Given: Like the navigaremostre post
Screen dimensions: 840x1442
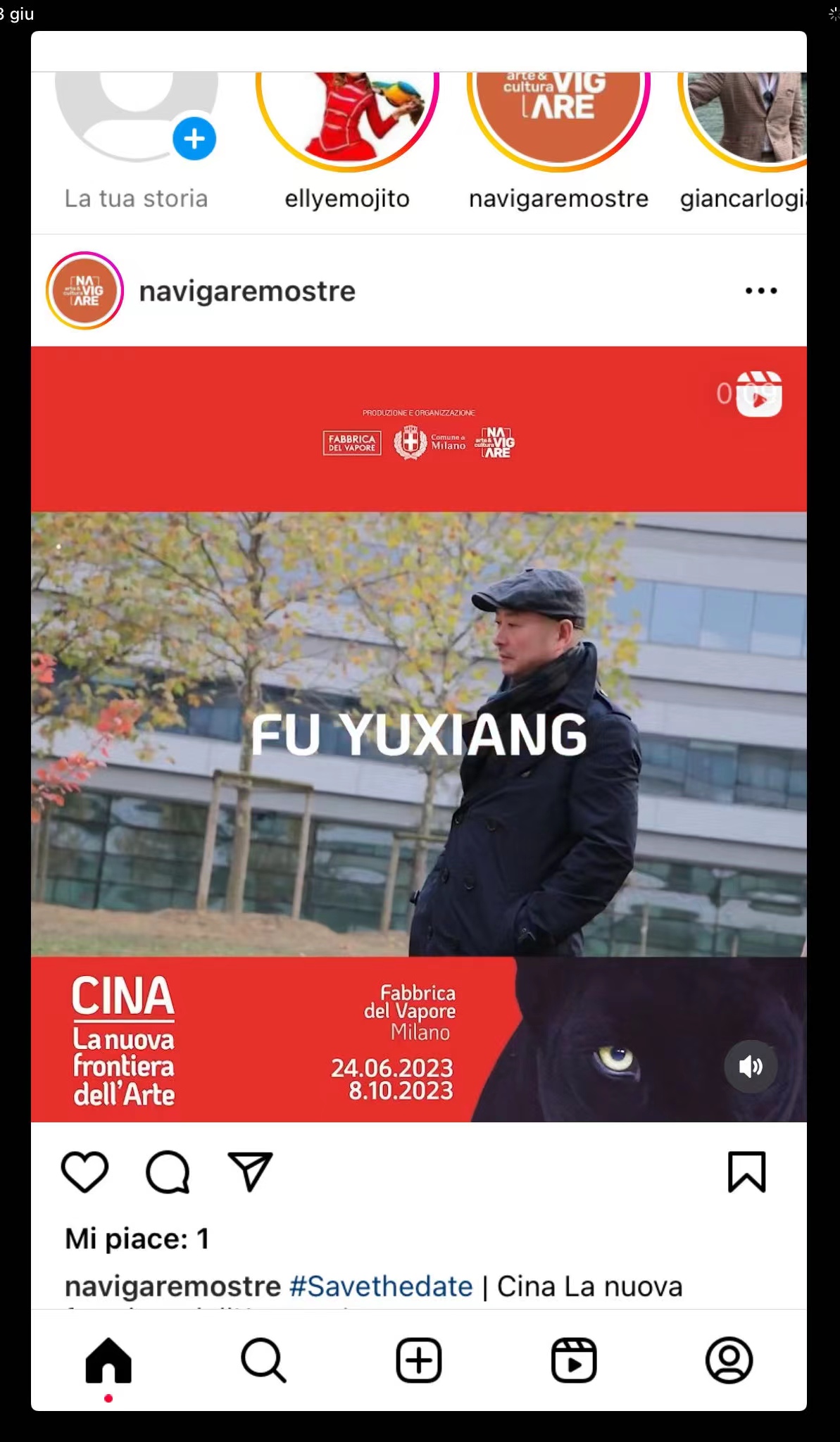Looking at the screenshot, I should click(84, 1172).
